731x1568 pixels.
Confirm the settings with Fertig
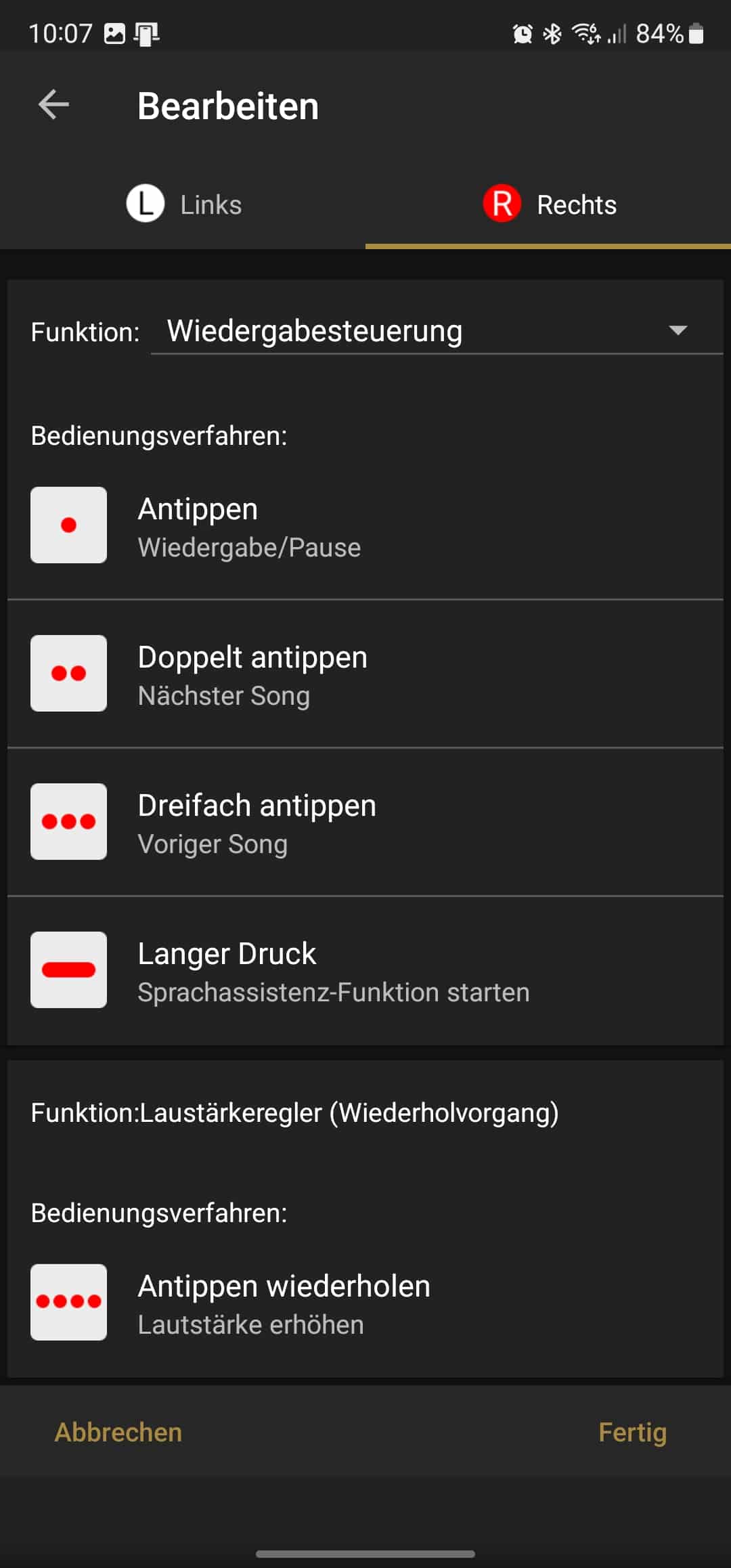point(632,1432)
